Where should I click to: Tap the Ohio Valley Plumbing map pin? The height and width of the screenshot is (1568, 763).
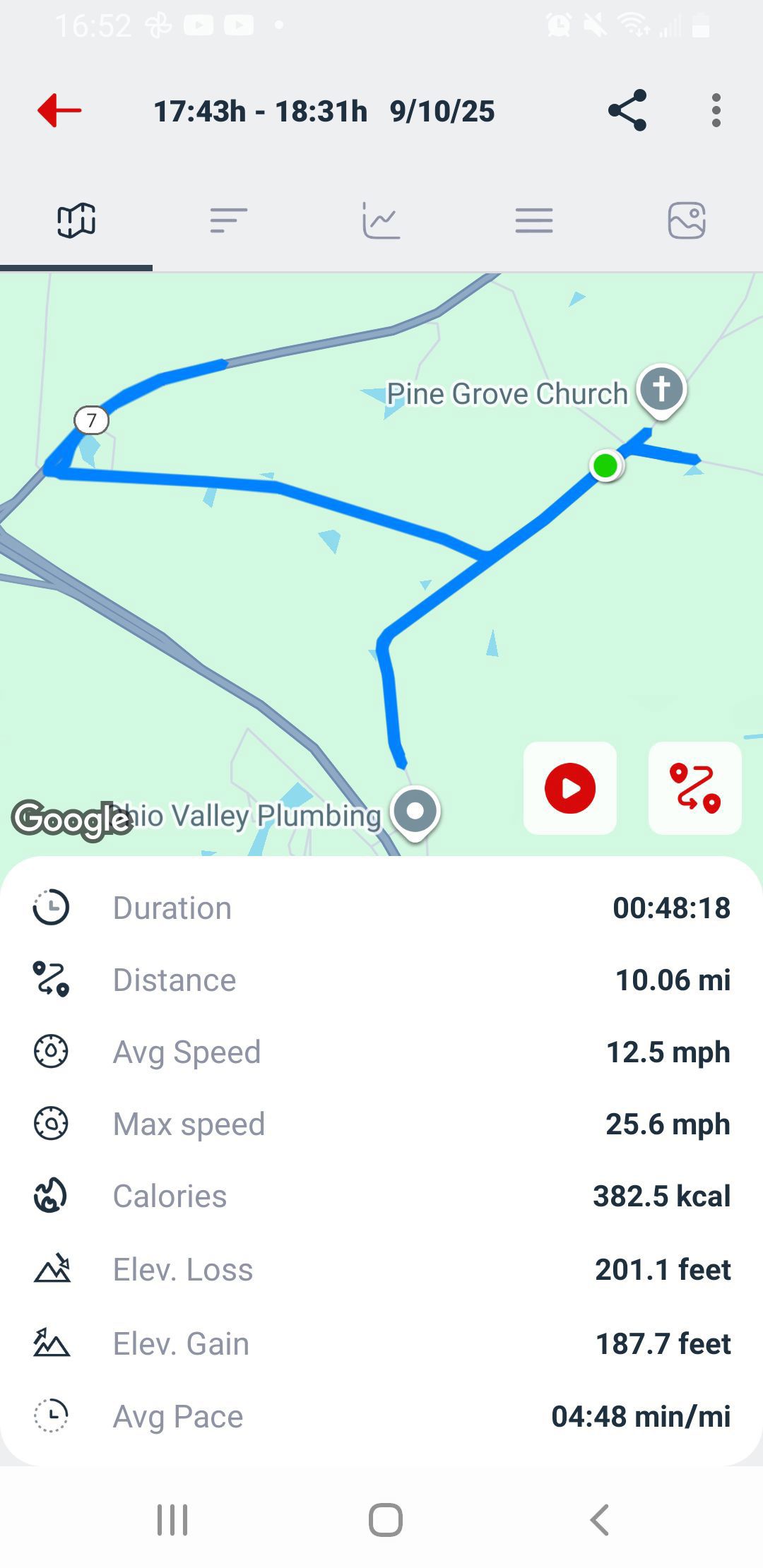pos(416,814)
